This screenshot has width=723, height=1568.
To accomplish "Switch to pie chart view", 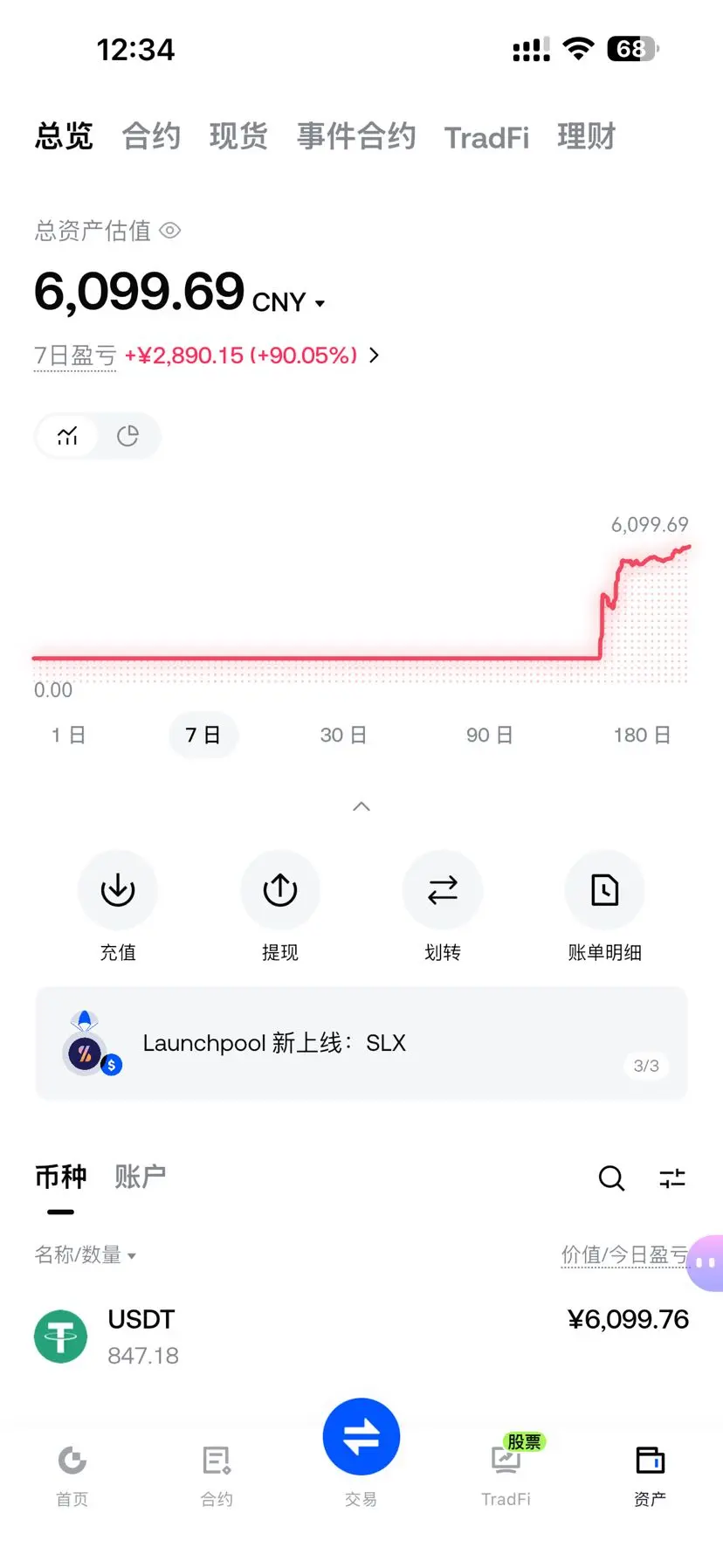I will 128,436.
